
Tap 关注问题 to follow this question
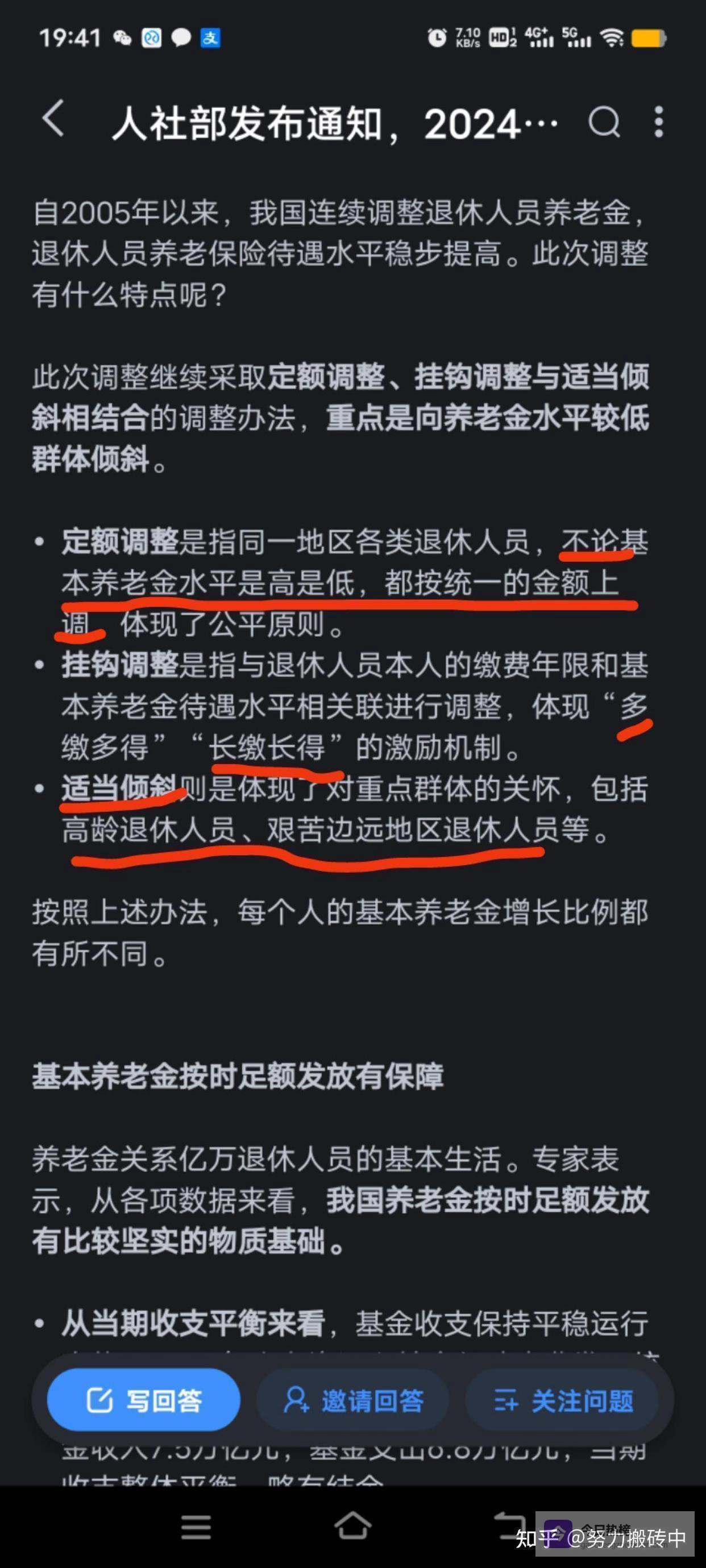click(563, 1400)
